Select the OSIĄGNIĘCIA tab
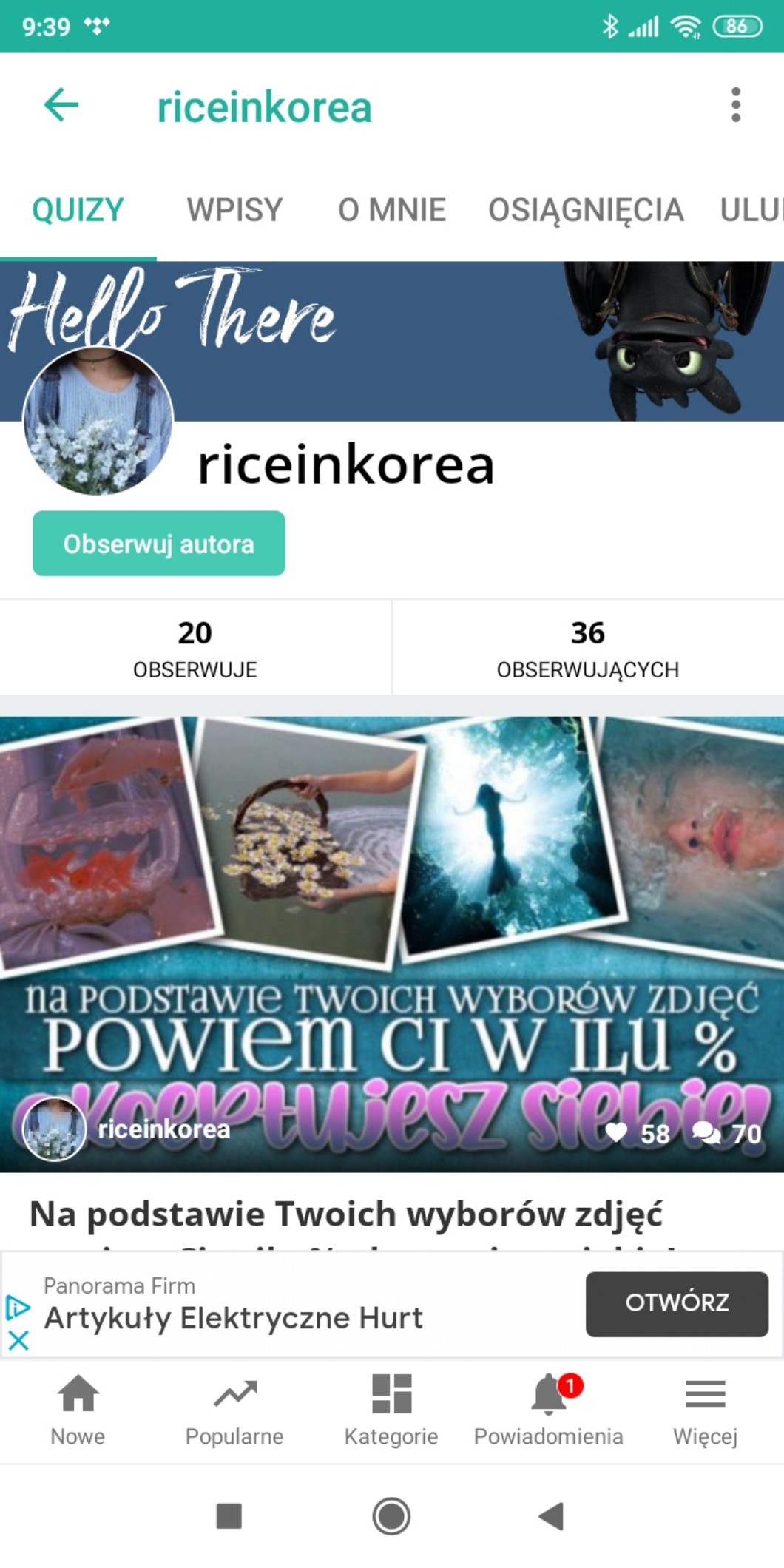This screenshot has width=784, height=1568. (x=586, y=210)
